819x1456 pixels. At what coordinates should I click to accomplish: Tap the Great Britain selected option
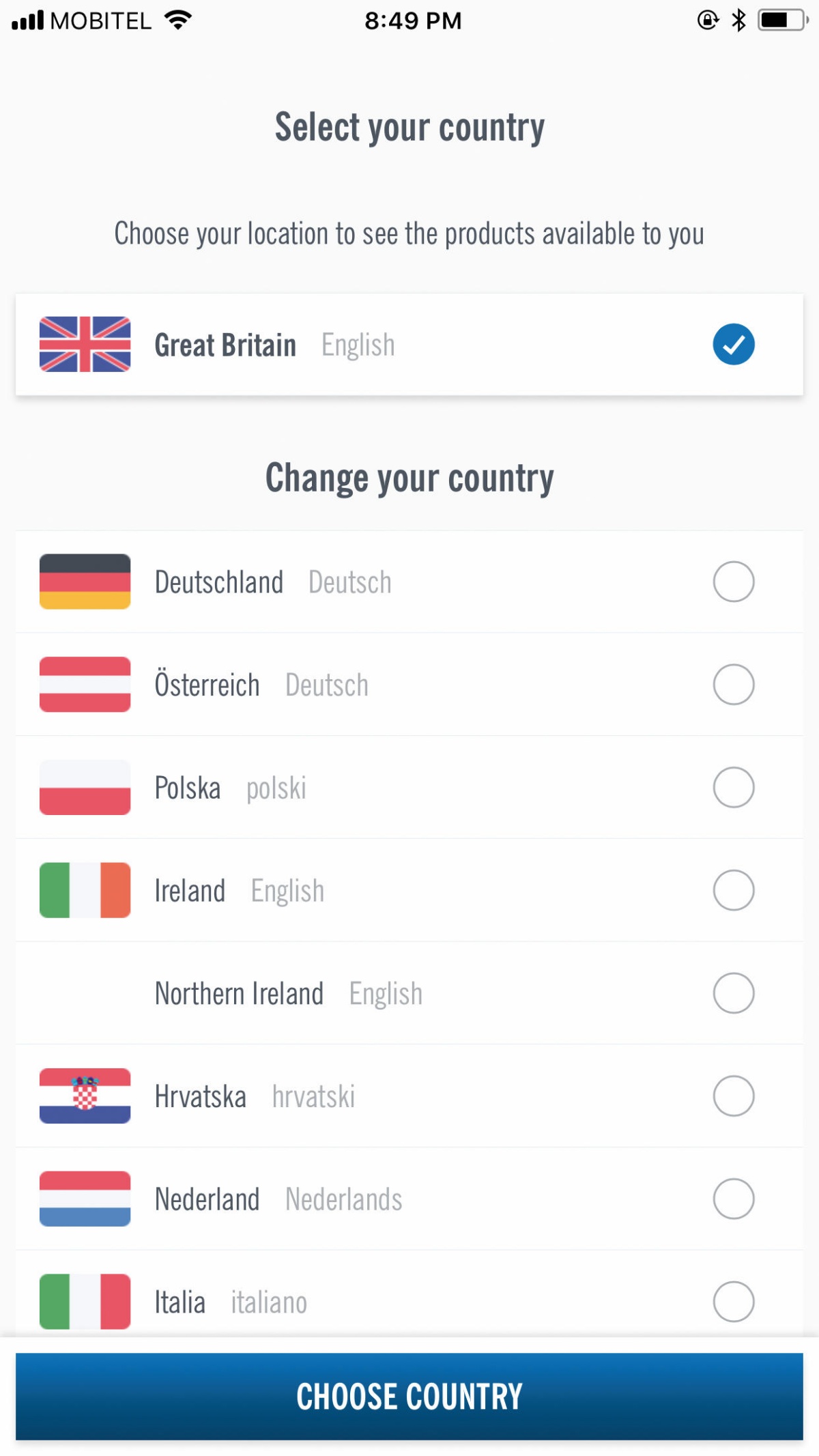(409, 344)
